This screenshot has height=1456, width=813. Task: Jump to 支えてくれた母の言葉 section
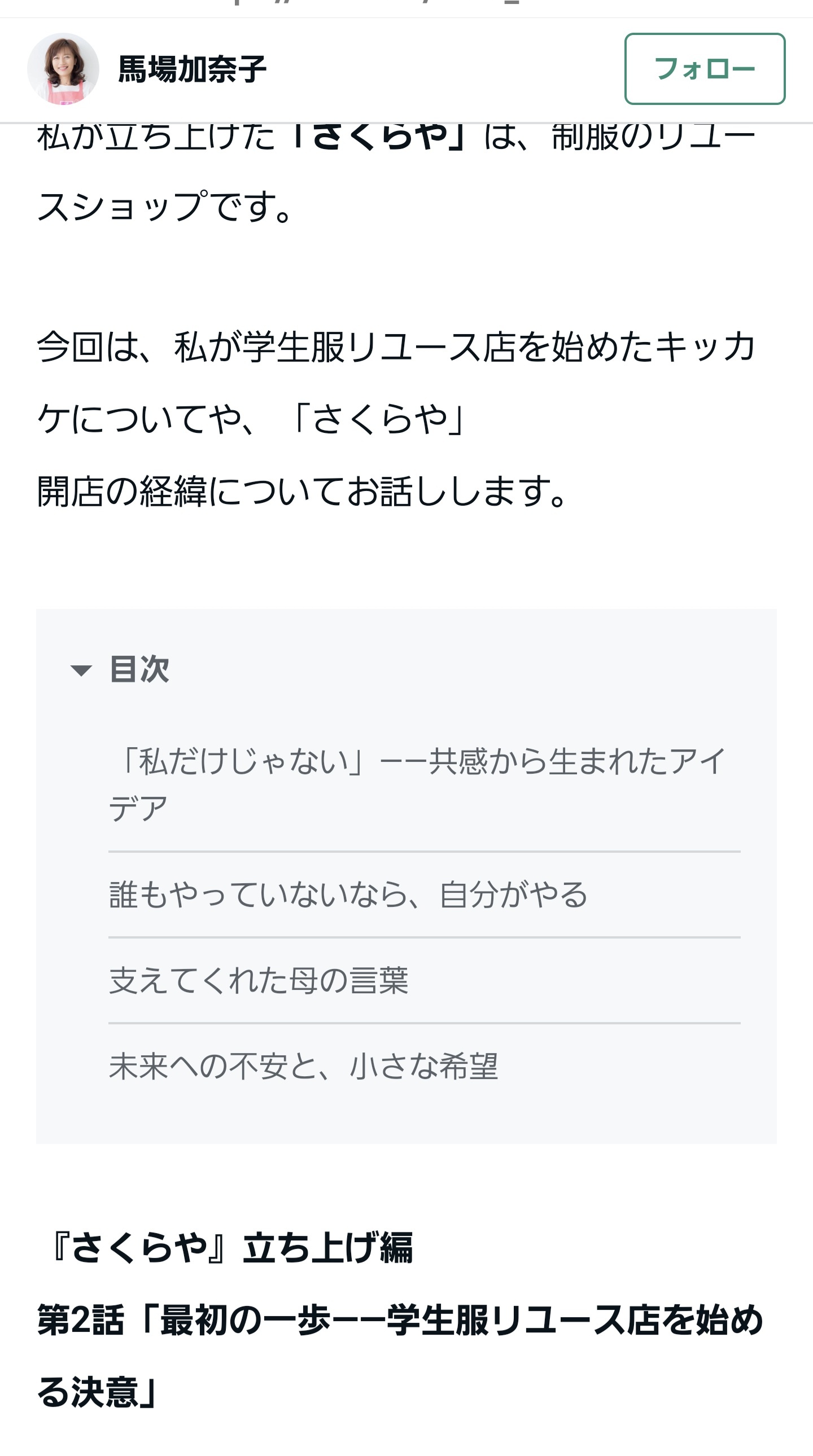259,981
